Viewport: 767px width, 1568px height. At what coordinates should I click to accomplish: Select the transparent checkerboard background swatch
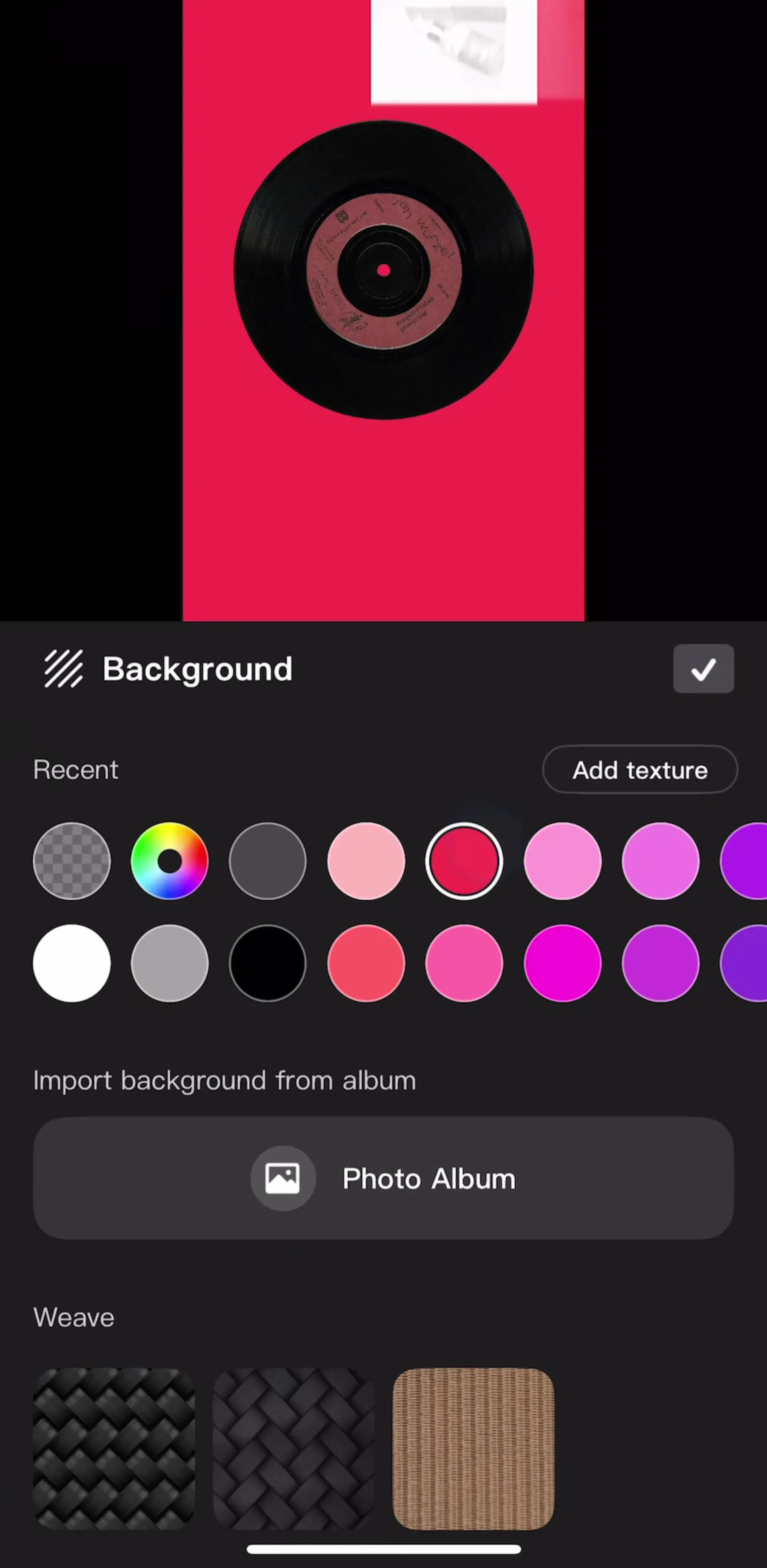(72, 861)
